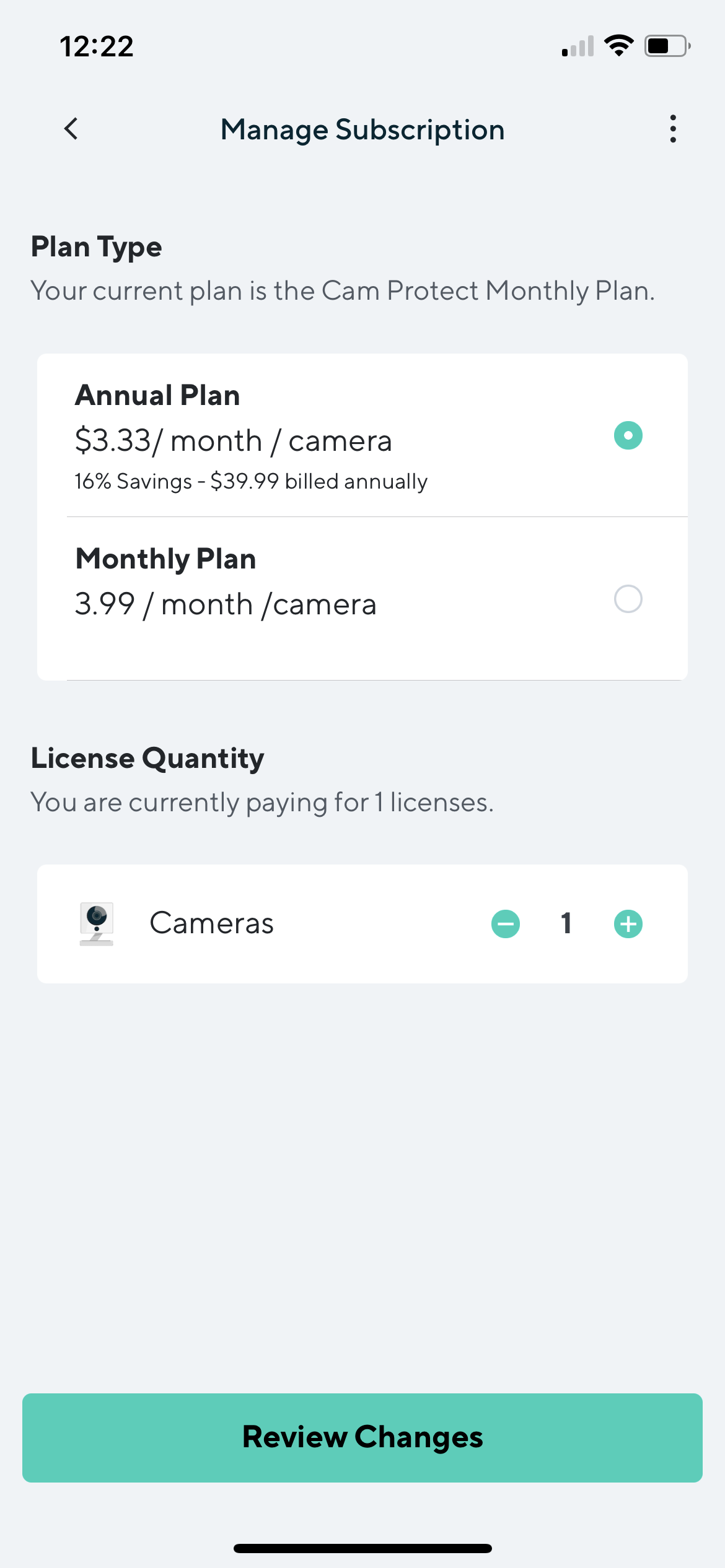The width and height of the screenshot is (725, 1568).
Task: Tap the camera icon next to Cameras
Action: click(x=97, y=923)
